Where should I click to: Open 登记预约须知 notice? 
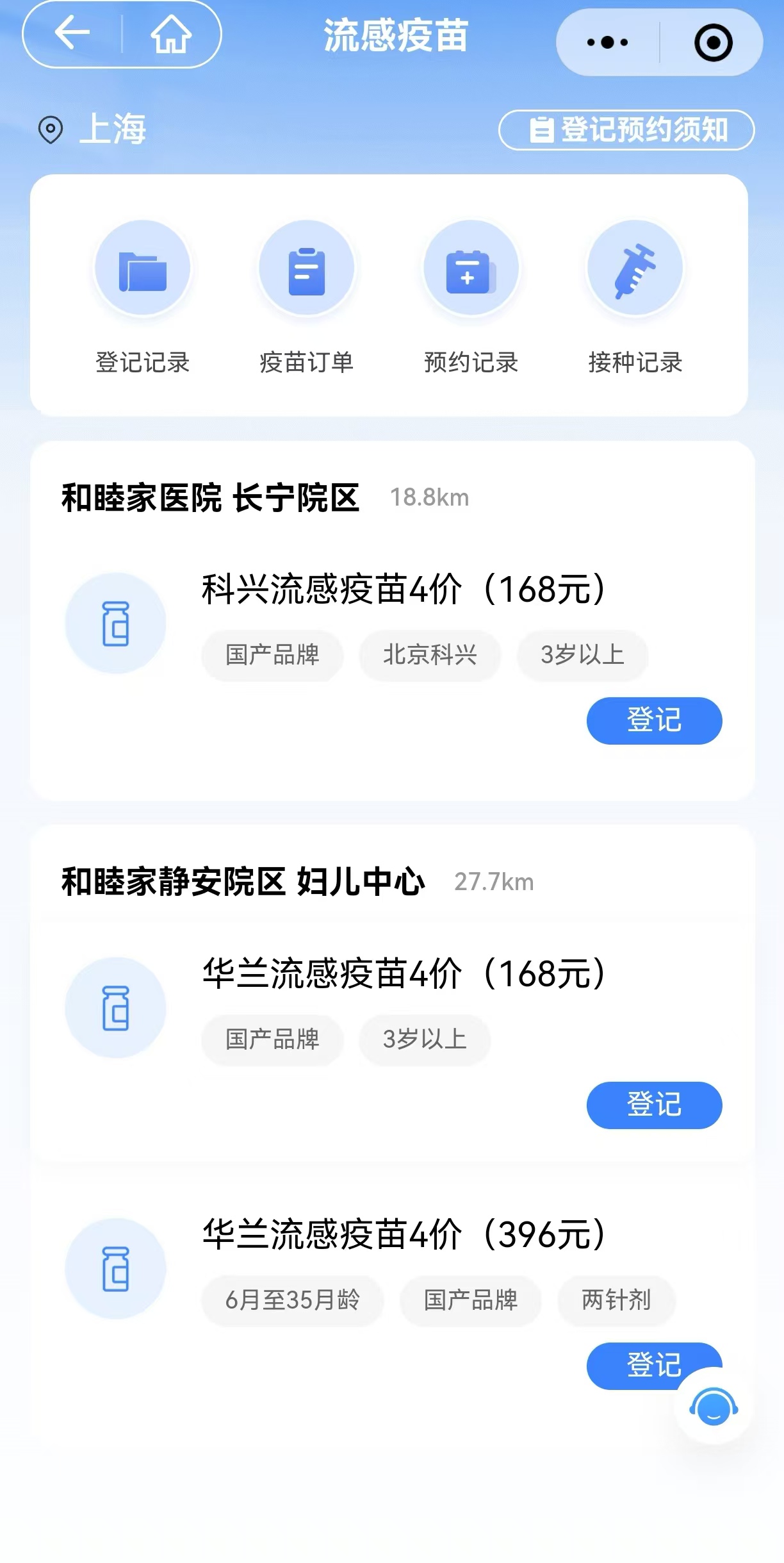(x=626, y=130)
